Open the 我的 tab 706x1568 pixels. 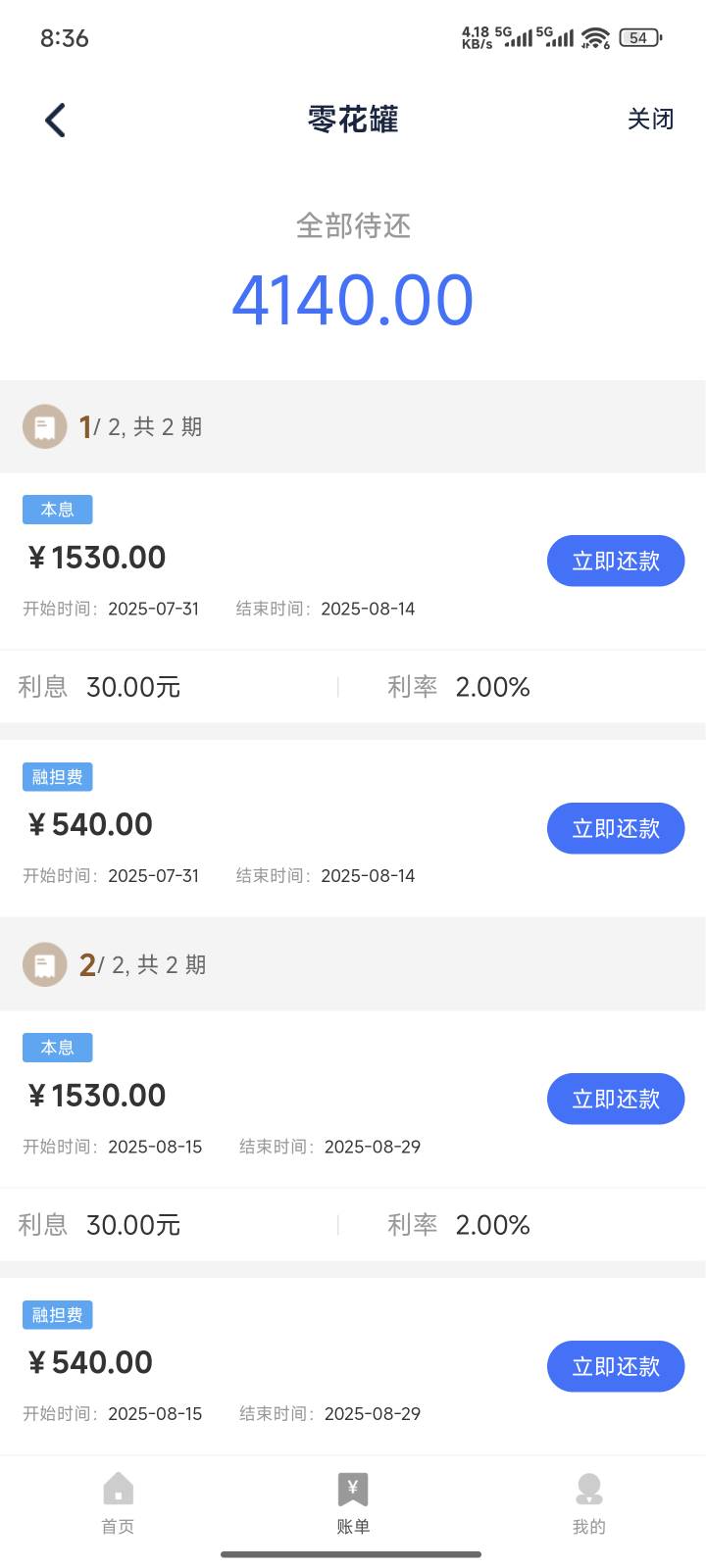(588, 1504)
